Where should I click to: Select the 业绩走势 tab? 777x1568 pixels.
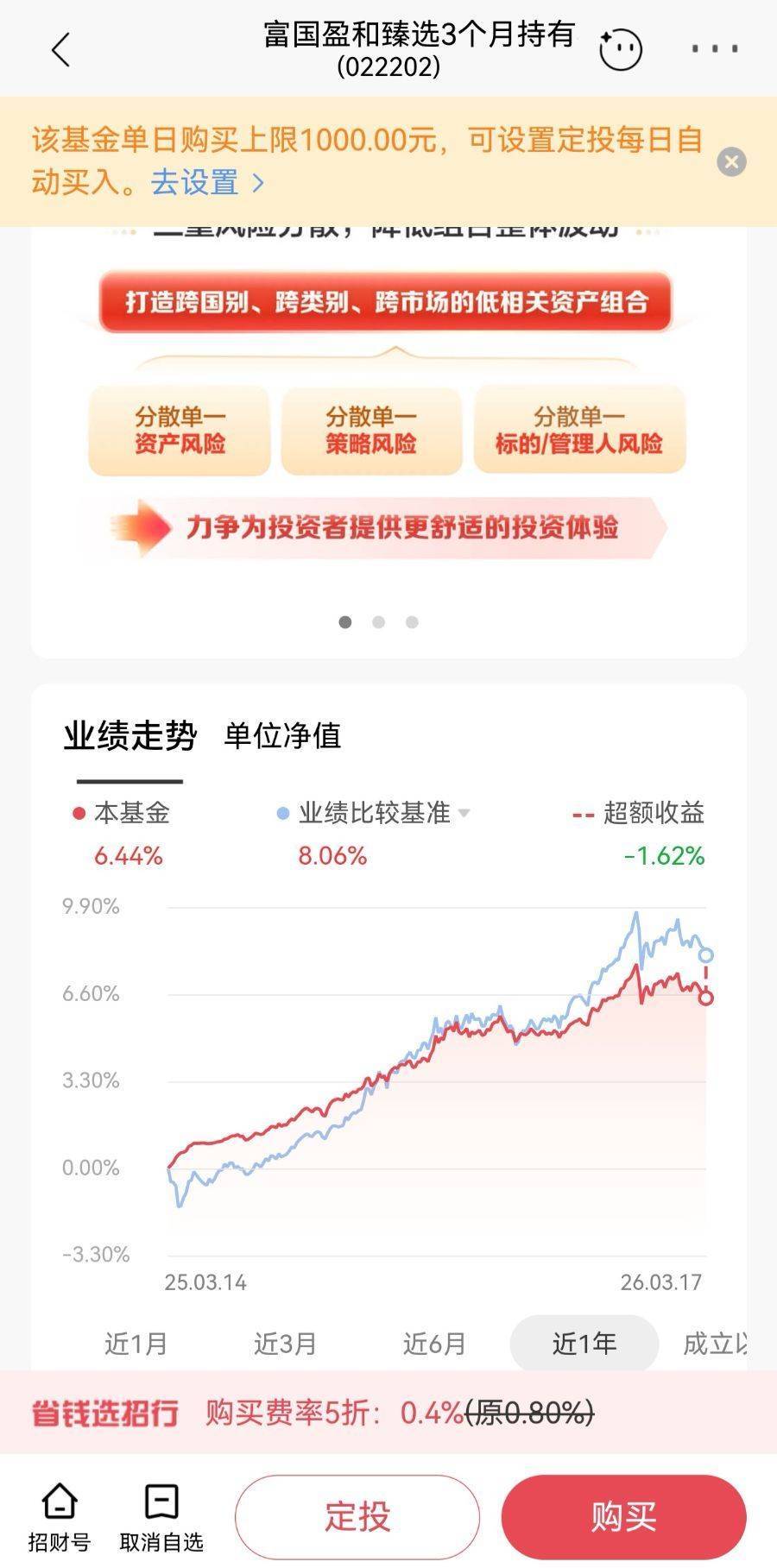129,736
